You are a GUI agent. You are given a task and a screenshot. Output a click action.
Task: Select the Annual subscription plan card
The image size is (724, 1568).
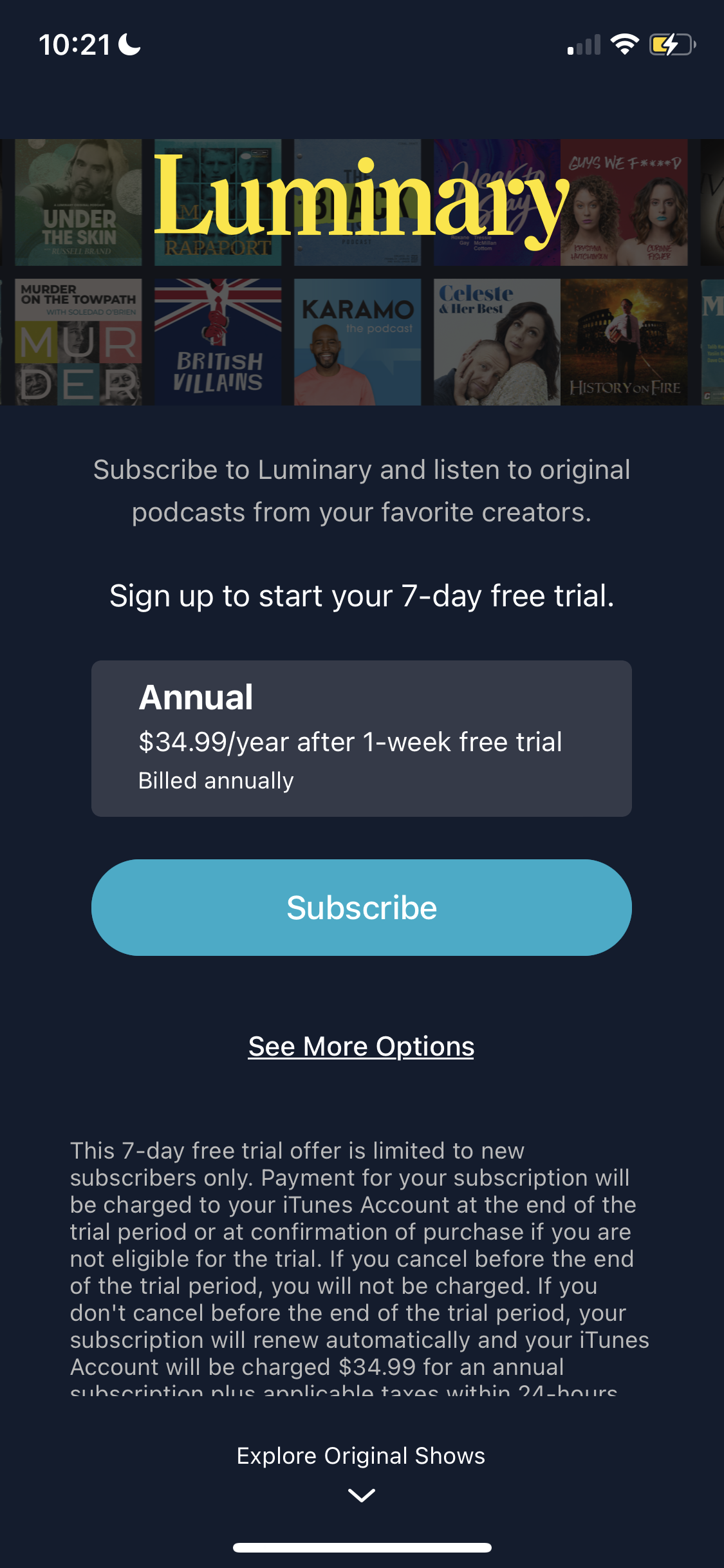[x=362, y=738]
